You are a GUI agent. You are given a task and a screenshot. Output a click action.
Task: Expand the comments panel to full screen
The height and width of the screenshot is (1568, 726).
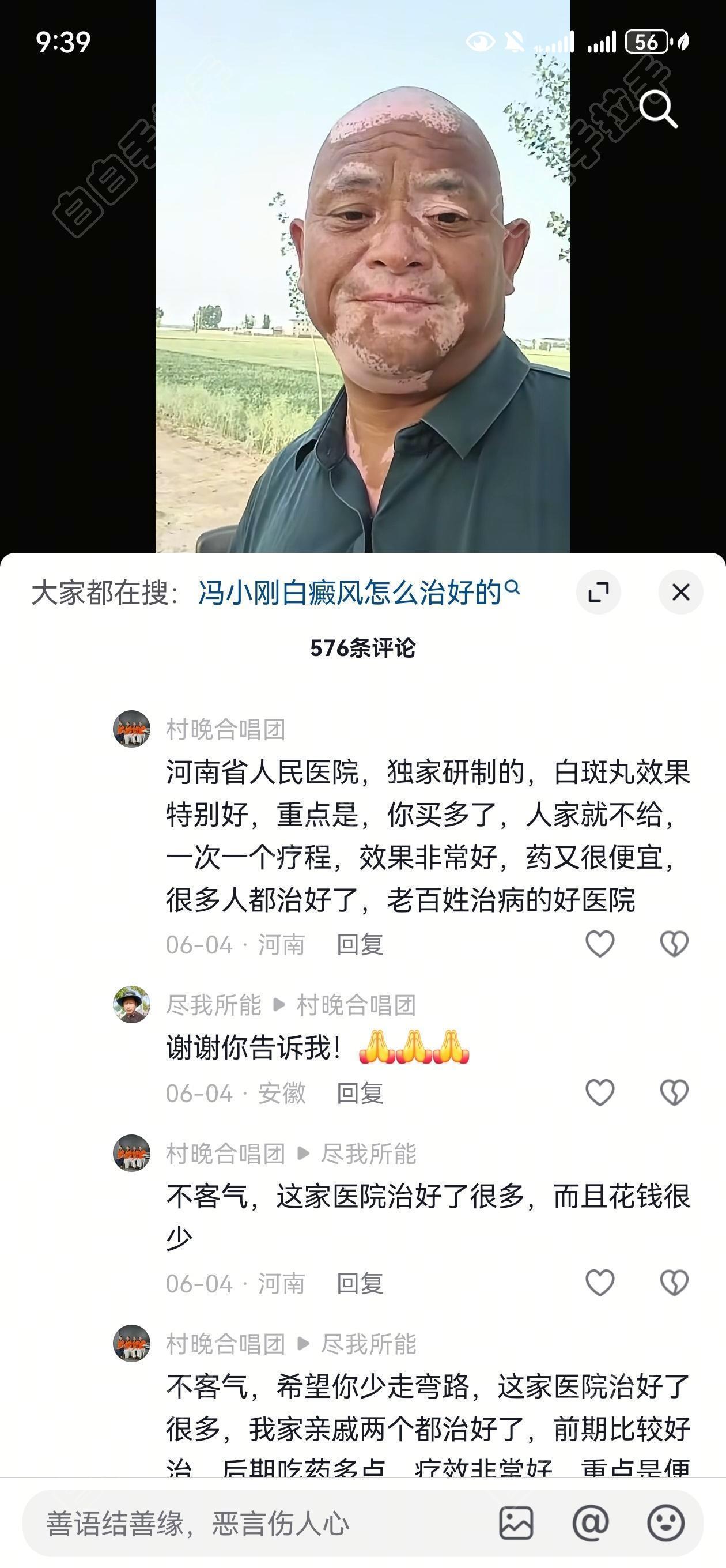coord(598,592)
